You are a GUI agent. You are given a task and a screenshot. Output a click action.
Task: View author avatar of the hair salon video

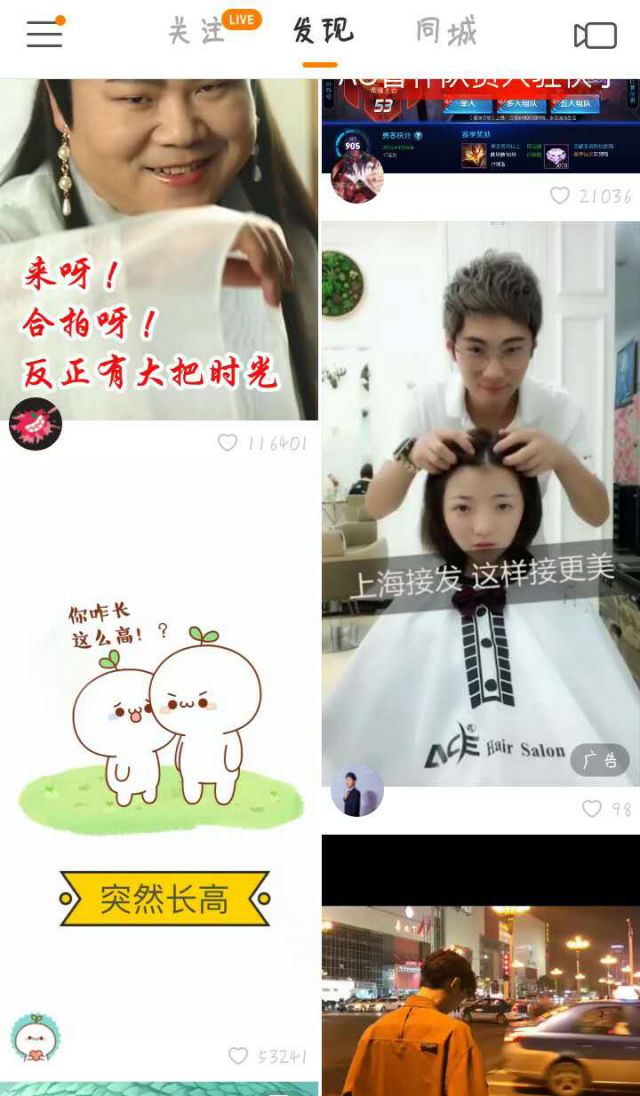(x=357, y=791)
